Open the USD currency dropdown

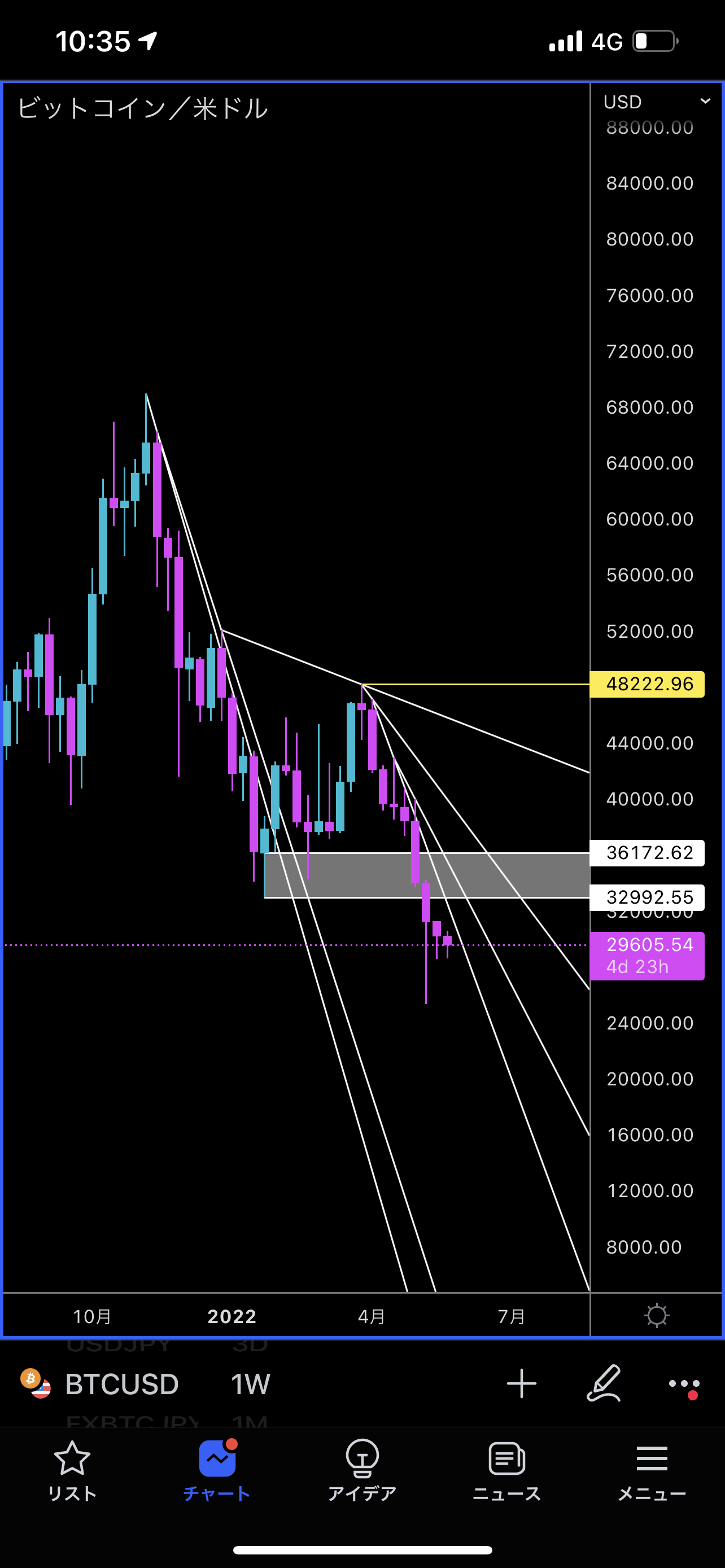tap(656, 102)
